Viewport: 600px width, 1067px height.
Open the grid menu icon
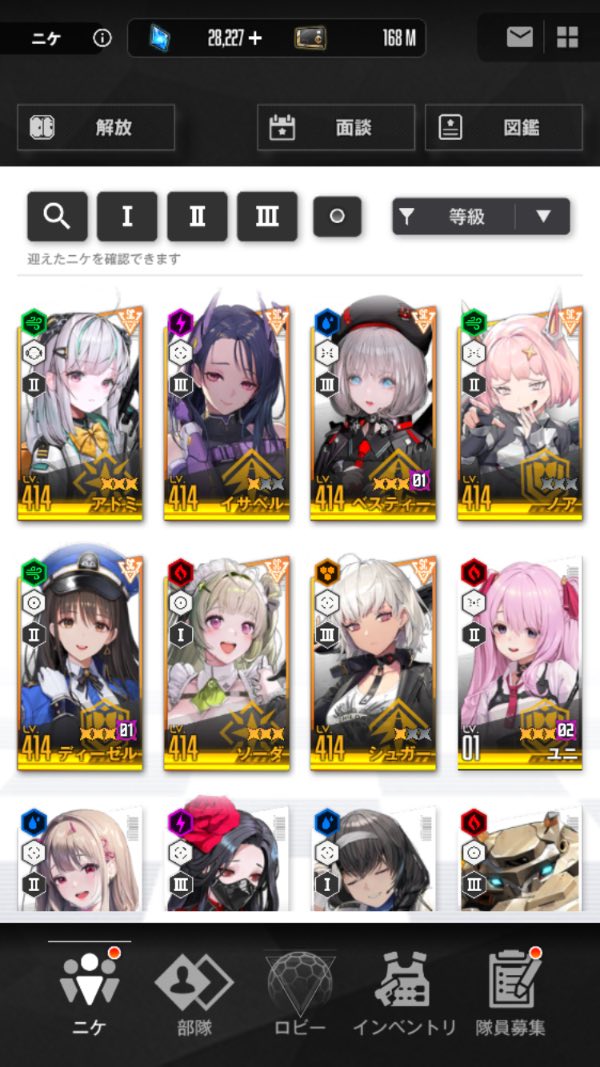[567, 38]
